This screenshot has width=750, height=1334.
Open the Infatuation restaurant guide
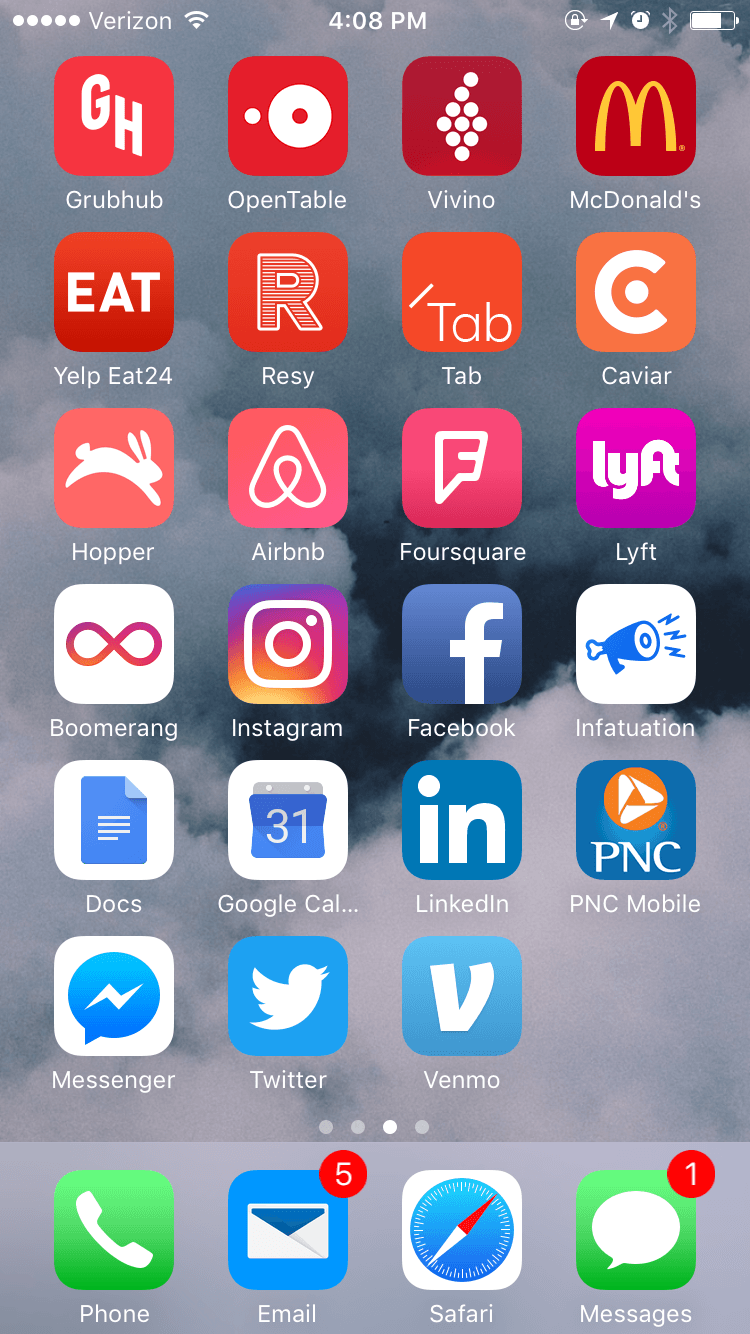635,643
